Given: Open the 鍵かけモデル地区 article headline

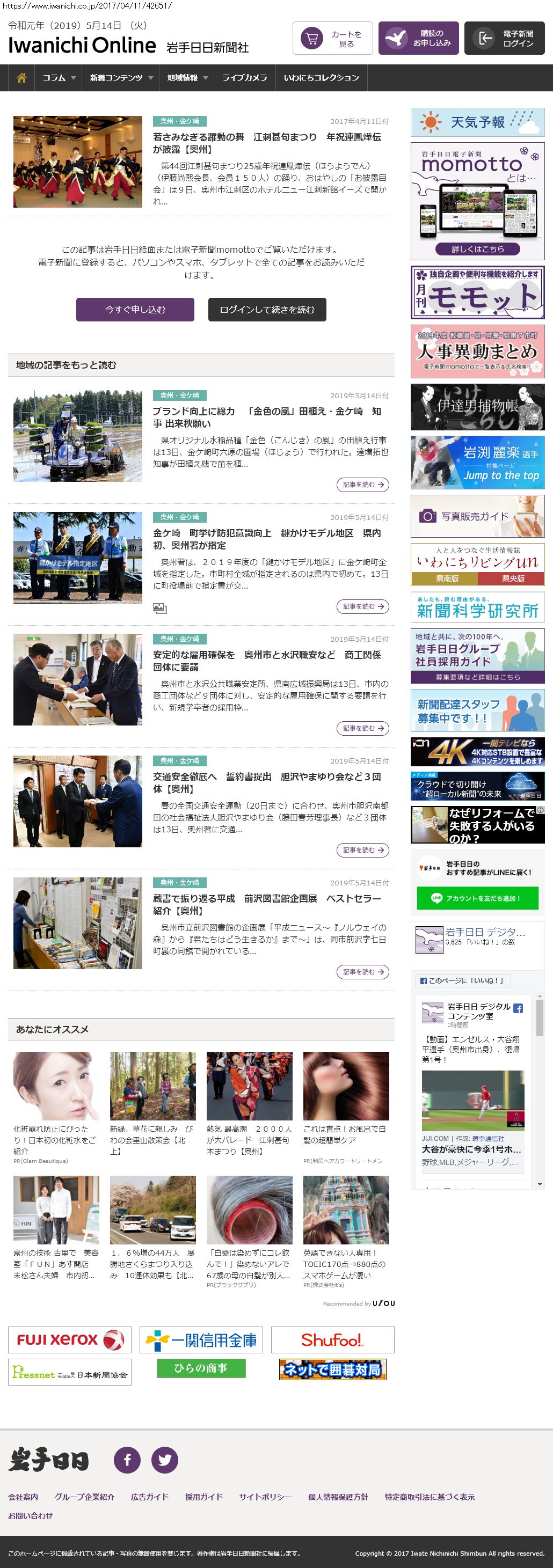Looking at the screenshot, I should (267, 539).
